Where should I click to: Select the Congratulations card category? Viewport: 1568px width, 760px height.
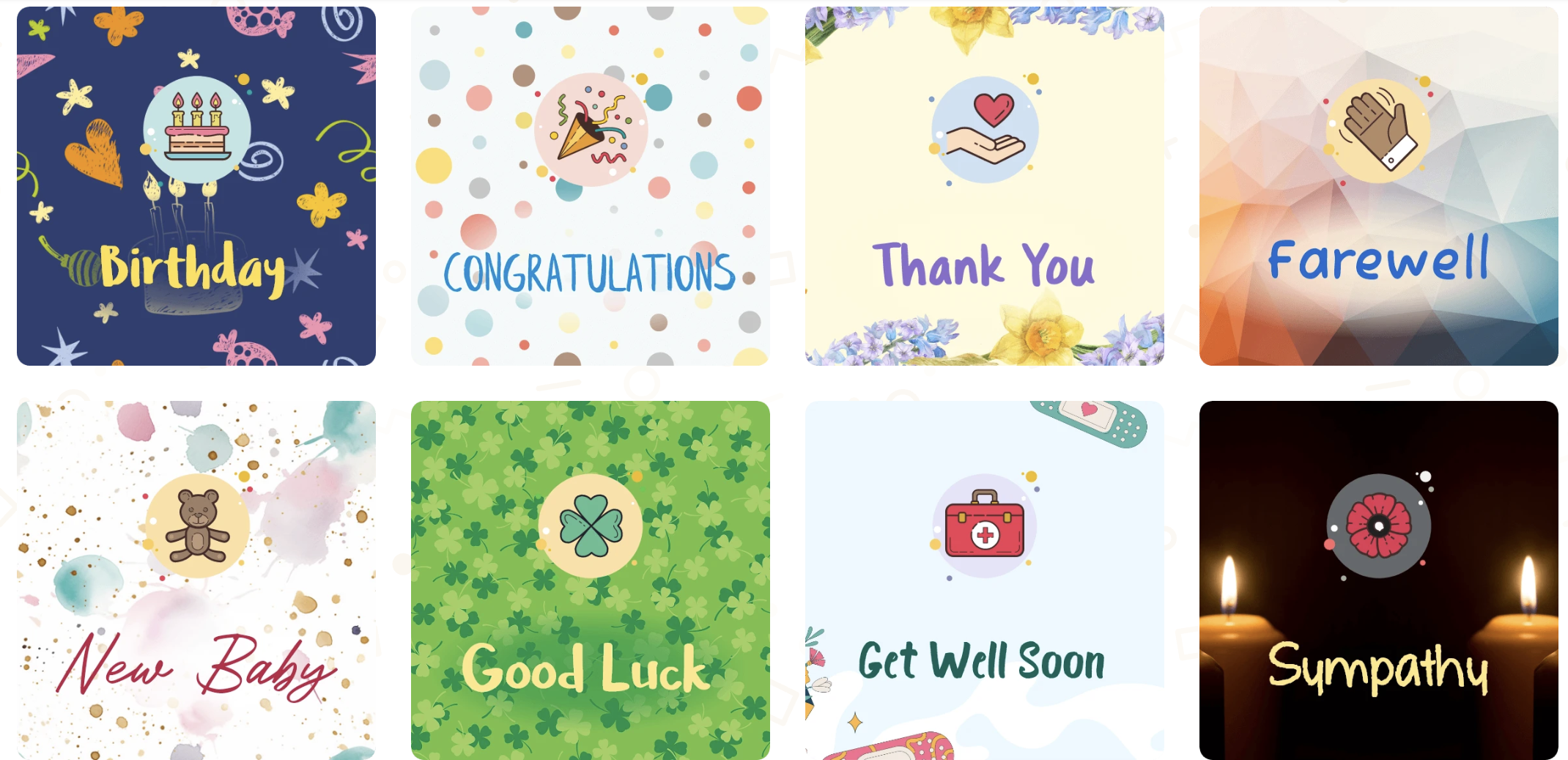coord(590,186)
